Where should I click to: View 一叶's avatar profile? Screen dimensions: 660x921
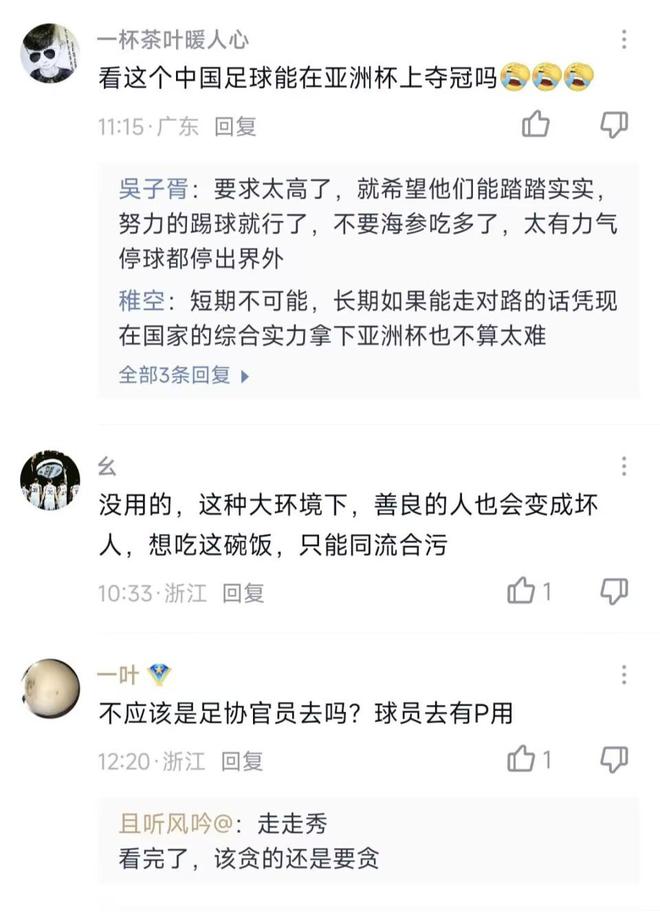[50, 688]
